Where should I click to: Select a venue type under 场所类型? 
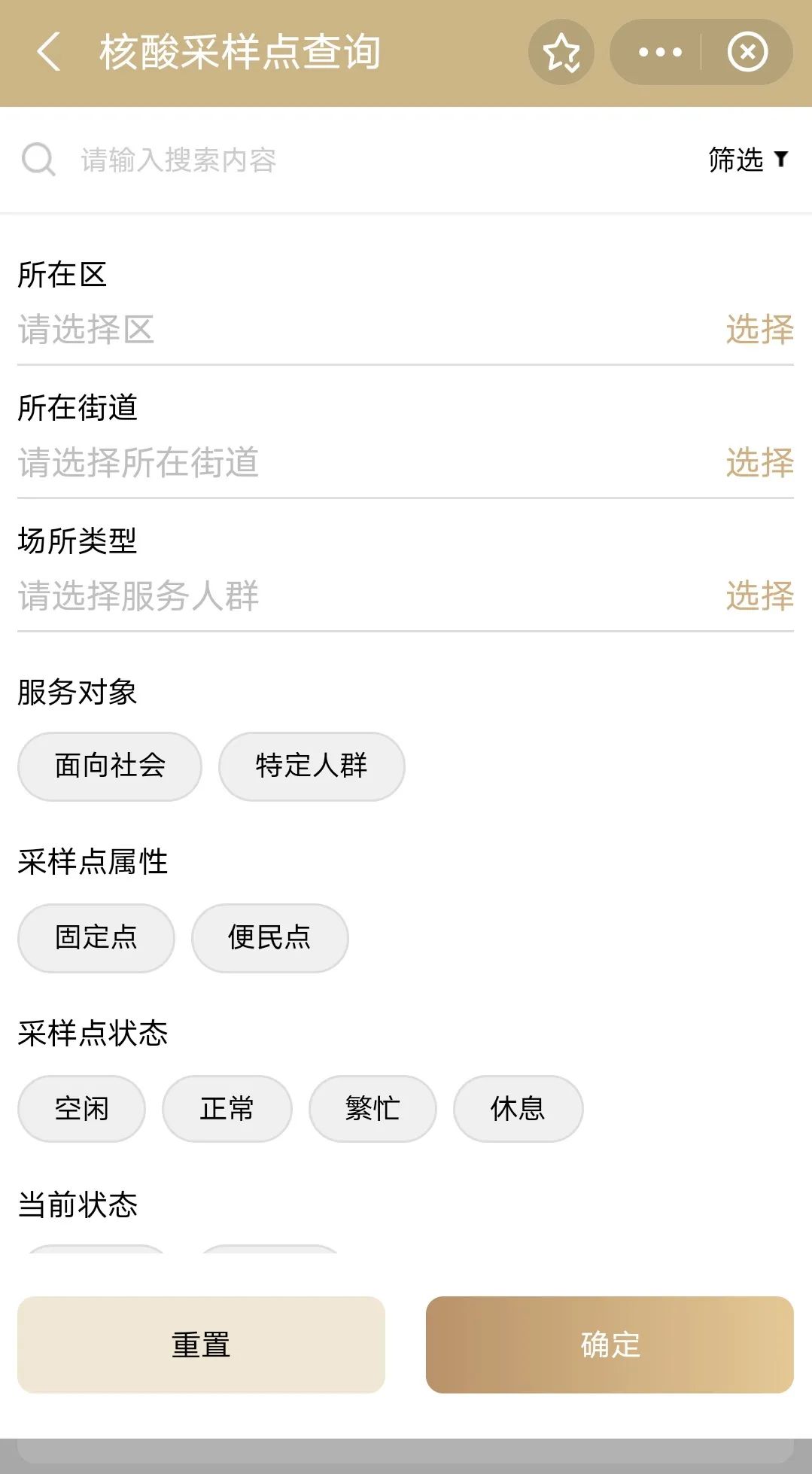759,596
